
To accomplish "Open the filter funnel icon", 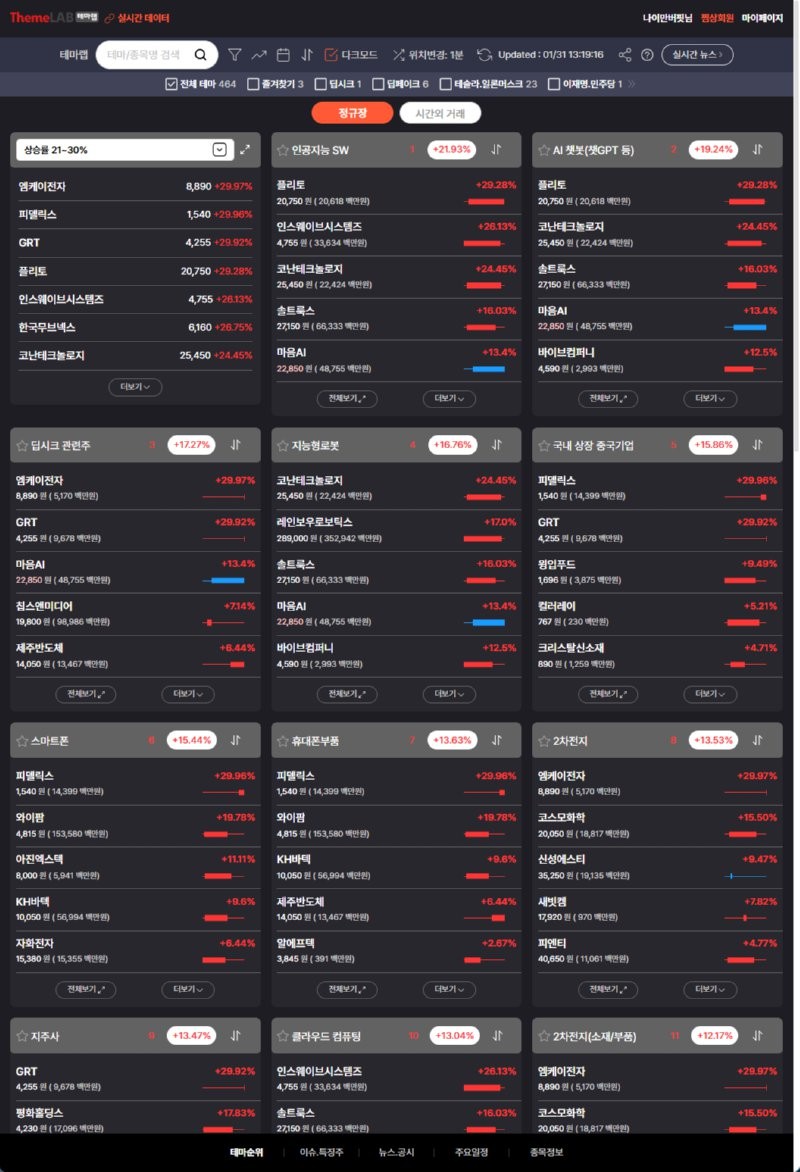I will tap(234, 55).
